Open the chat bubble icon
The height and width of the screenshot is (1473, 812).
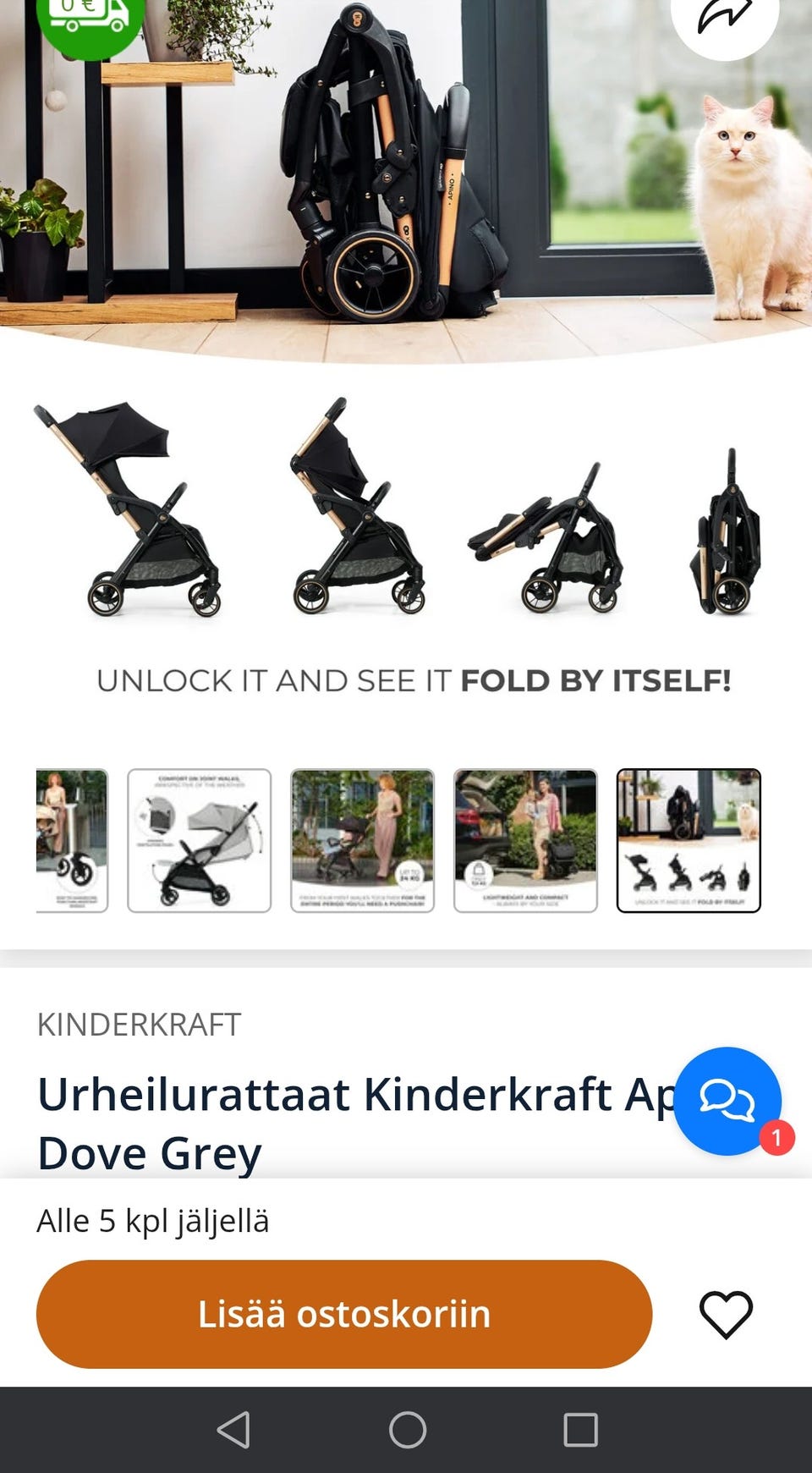[x=731, y=1104]
